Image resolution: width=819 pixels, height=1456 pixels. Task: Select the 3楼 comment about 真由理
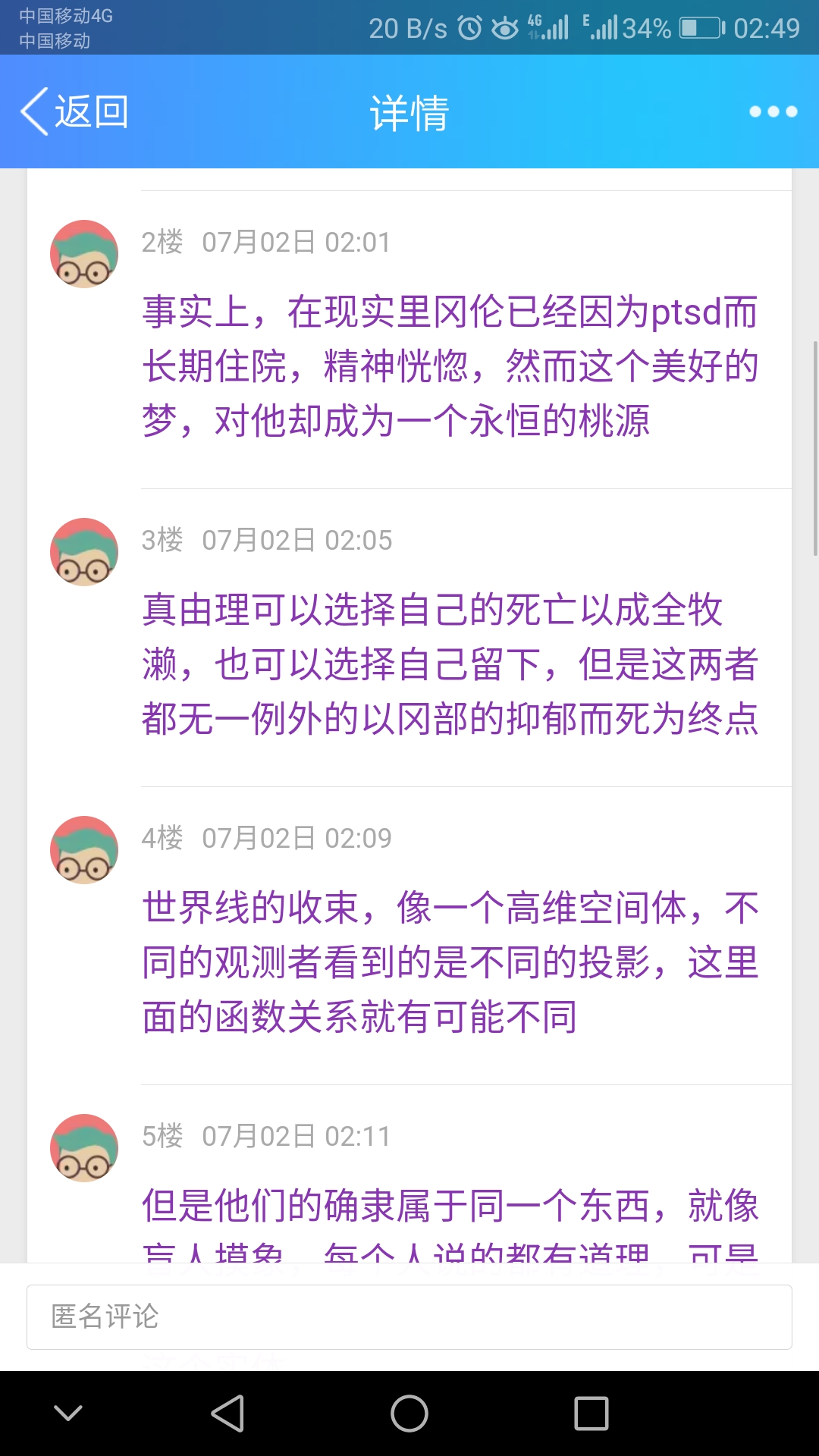(450, 664)
